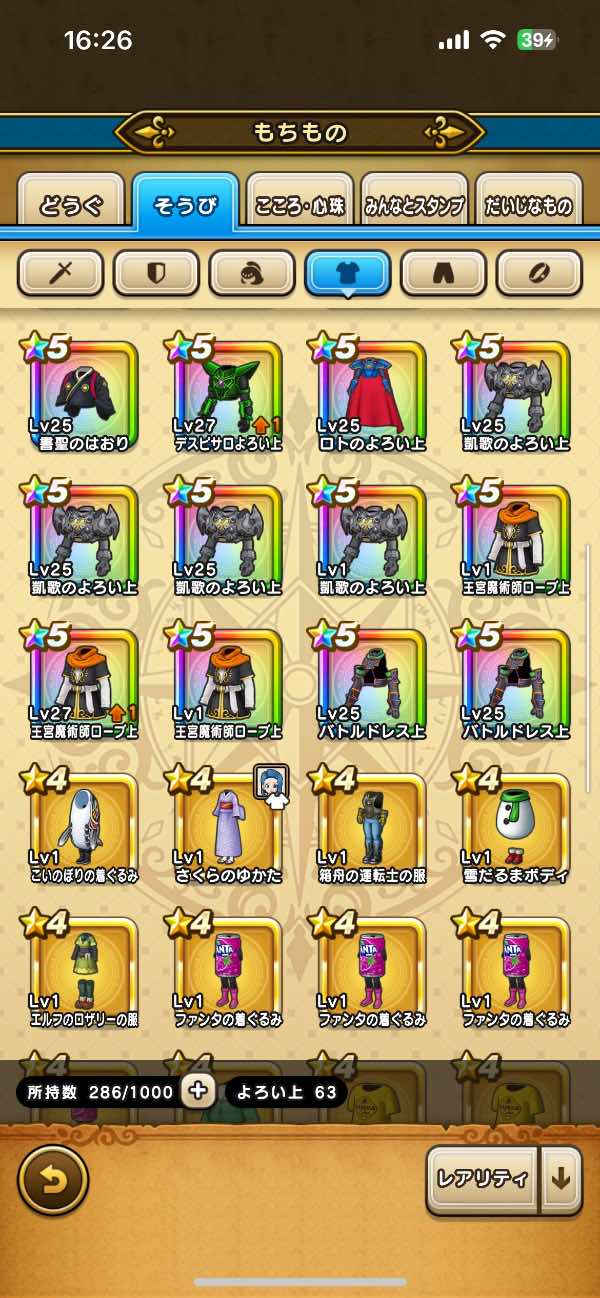Switch to みんなとスタンプ tab
Screen dimensions: 600x1298
tap(413, 205)
